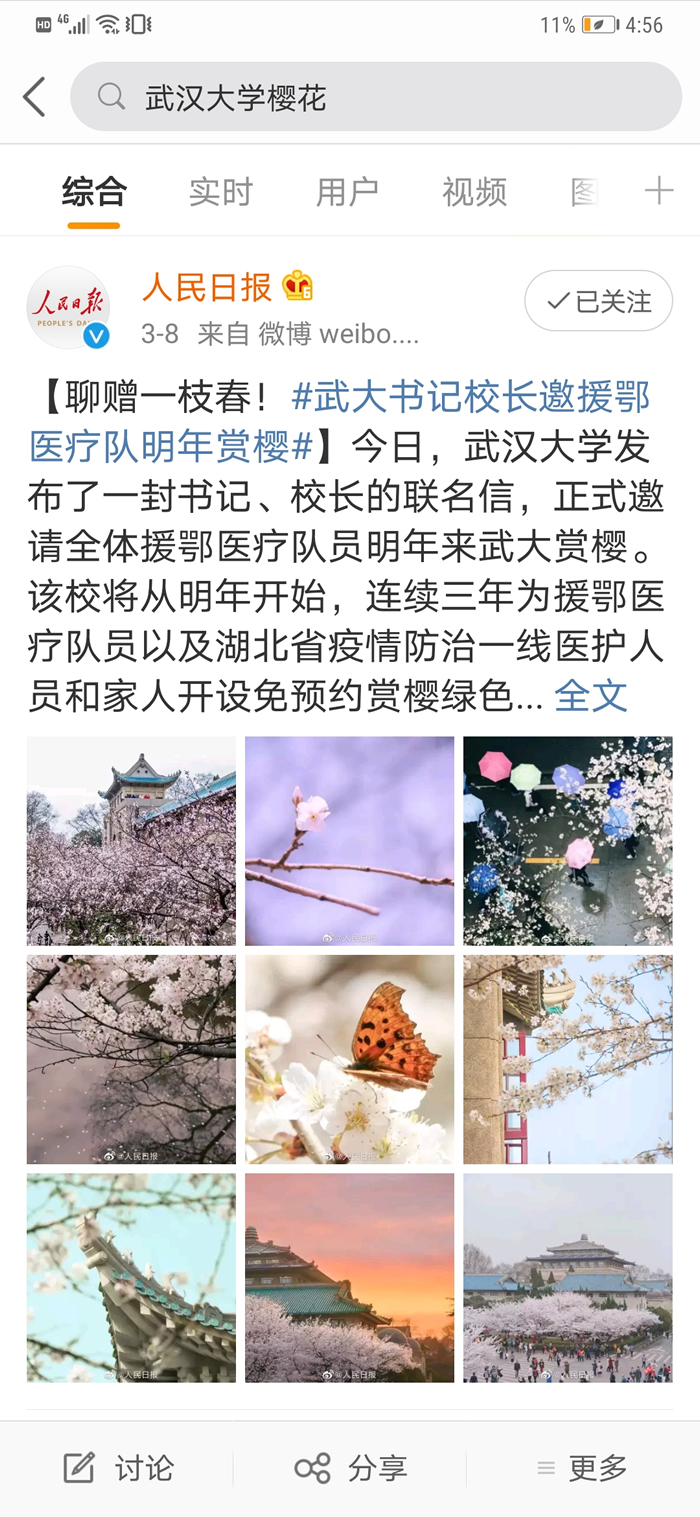Open the colorful umbrellas photo
The image size is (700, 1517).
567,841
